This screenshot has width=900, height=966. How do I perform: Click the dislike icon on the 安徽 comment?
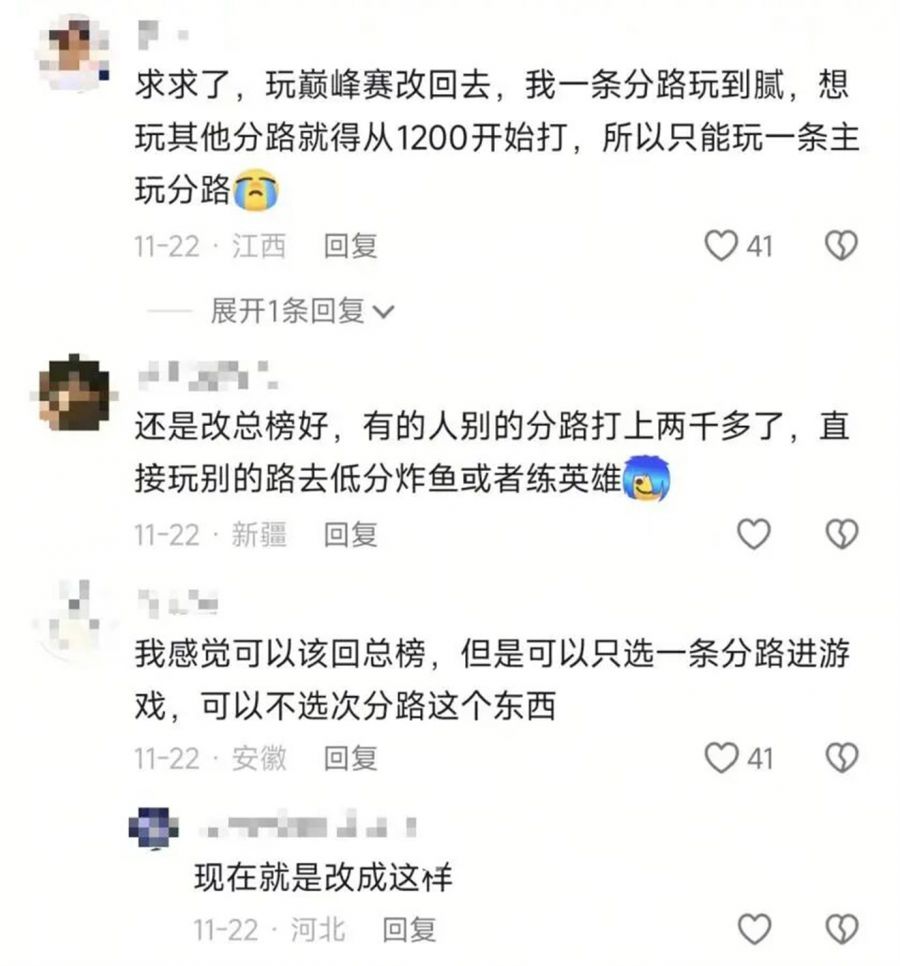[840, 758]
